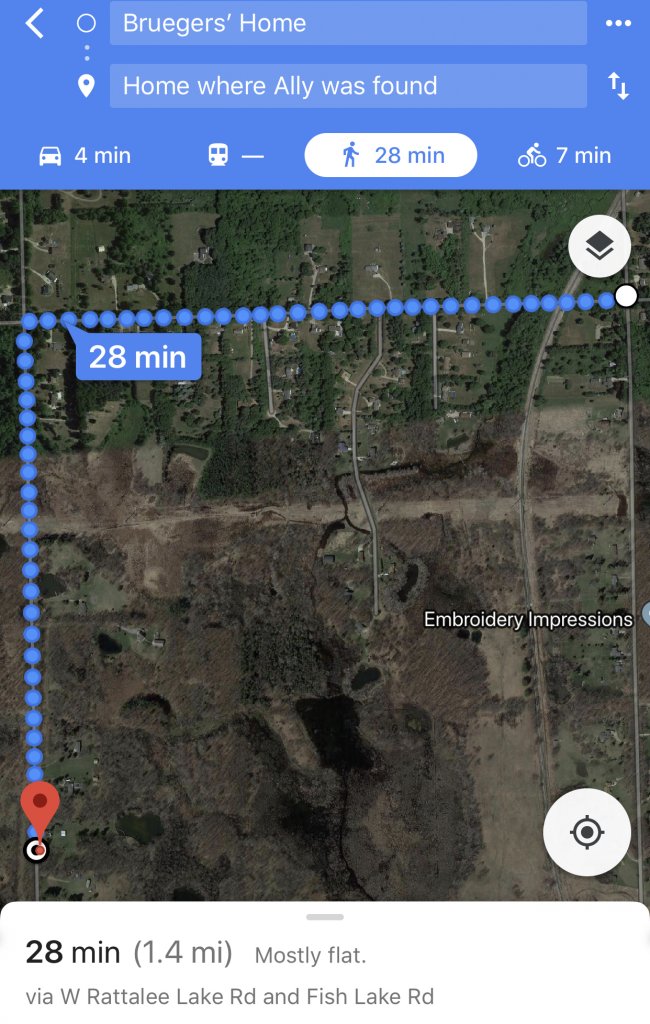The image size is (650, 1024).
Task: Open the map layers button
Action: pos(599,246)
